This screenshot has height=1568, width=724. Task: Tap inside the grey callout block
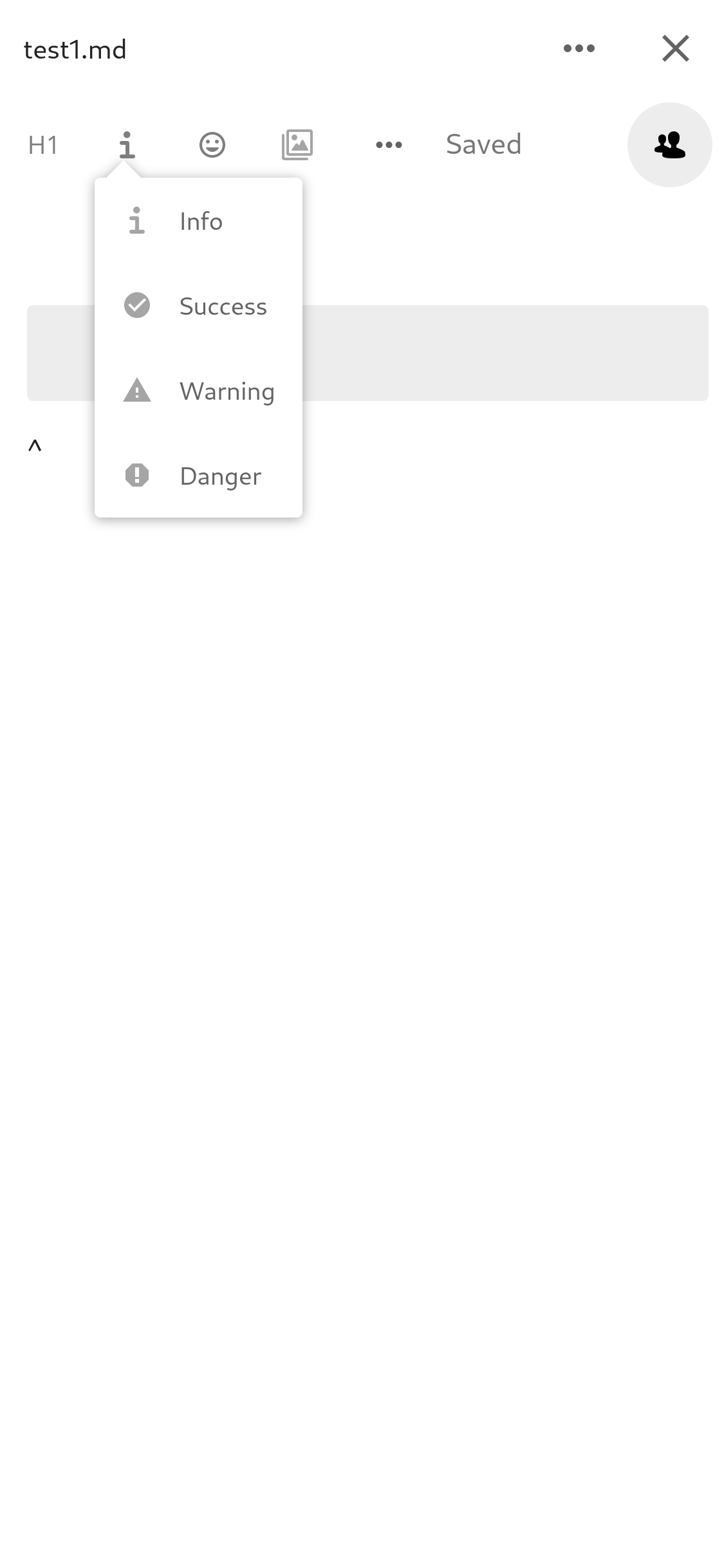tap(505, 353)
